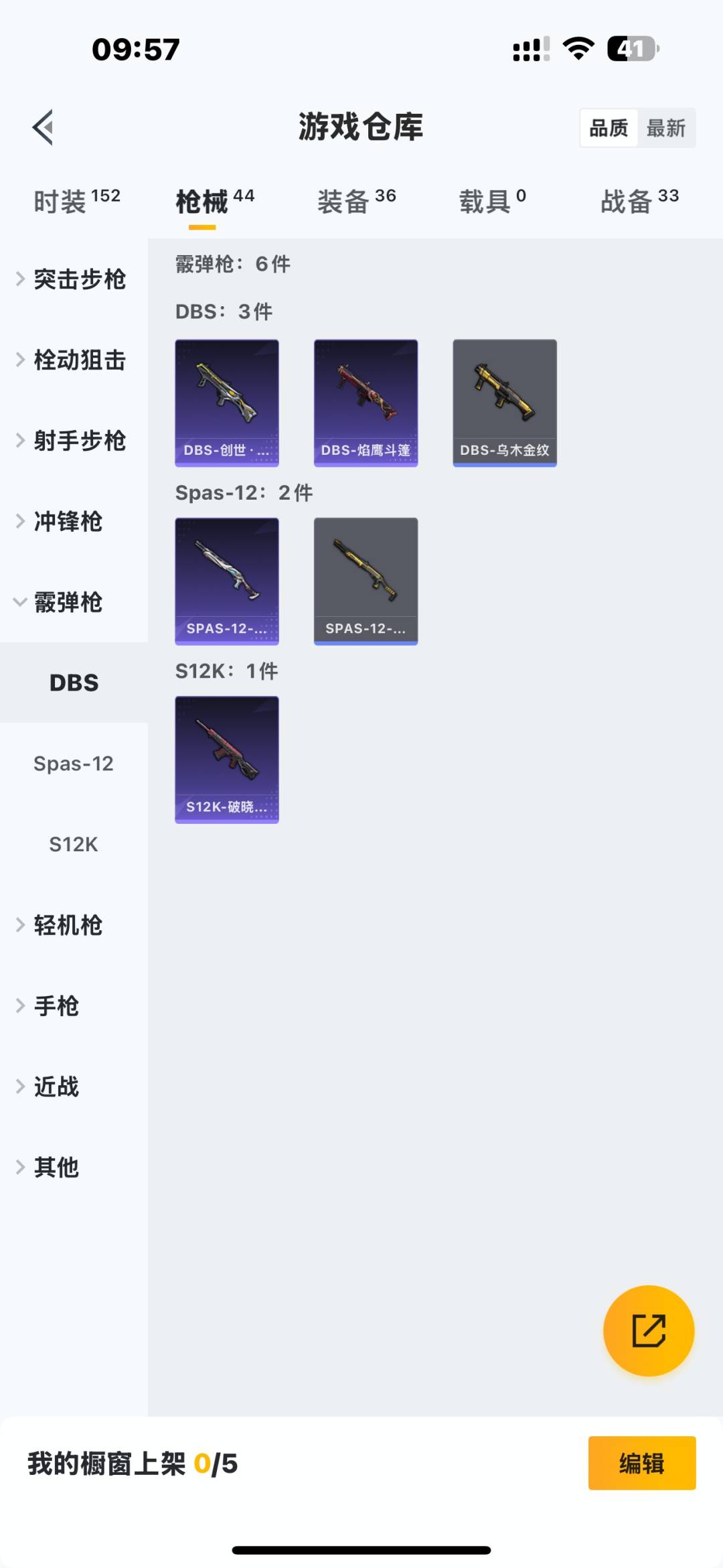Switch to the 时装 tab
Image resolution: width=723 pixels, height=1568 pixels.
76,201
